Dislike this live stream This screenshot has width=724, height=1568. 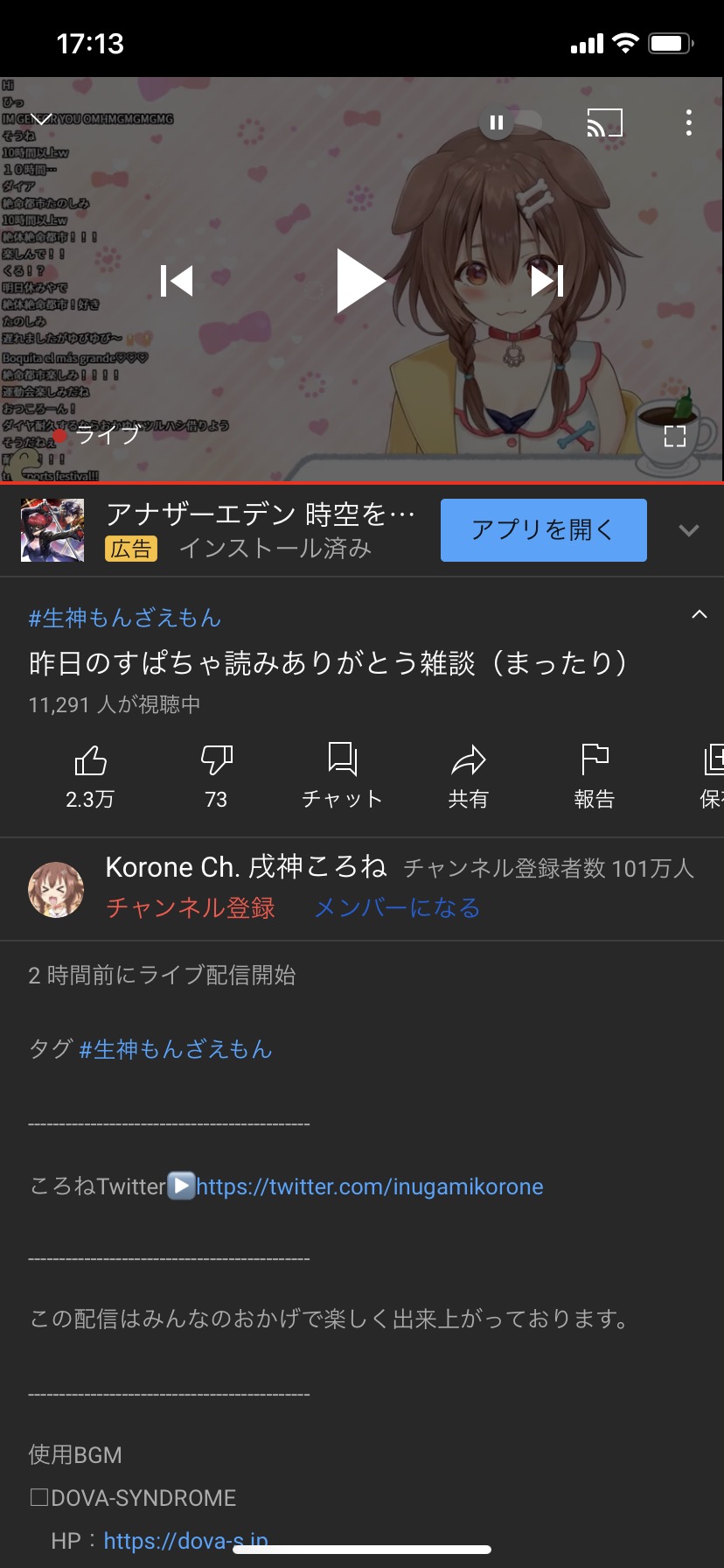tap(216, 774)
